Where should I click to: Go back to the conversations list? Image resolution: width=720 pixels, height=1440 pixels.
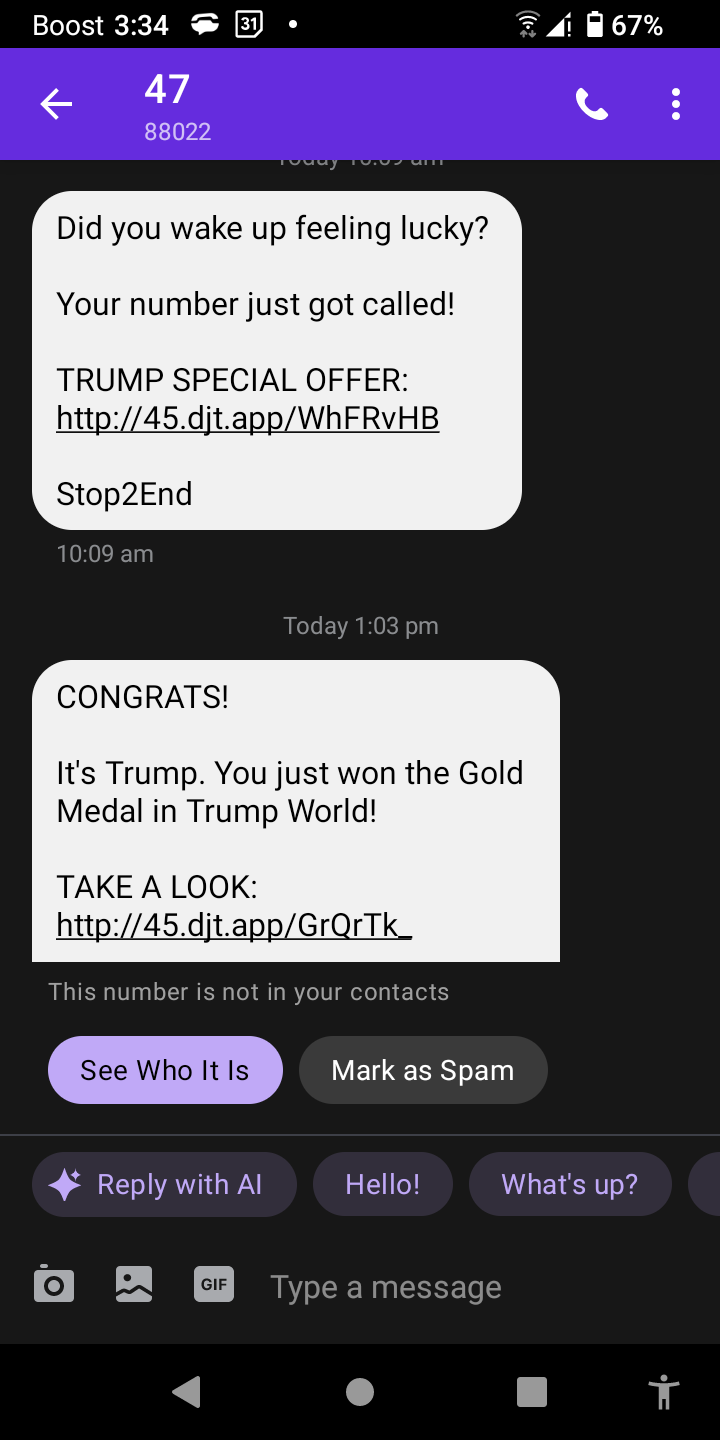pos(56,104)
